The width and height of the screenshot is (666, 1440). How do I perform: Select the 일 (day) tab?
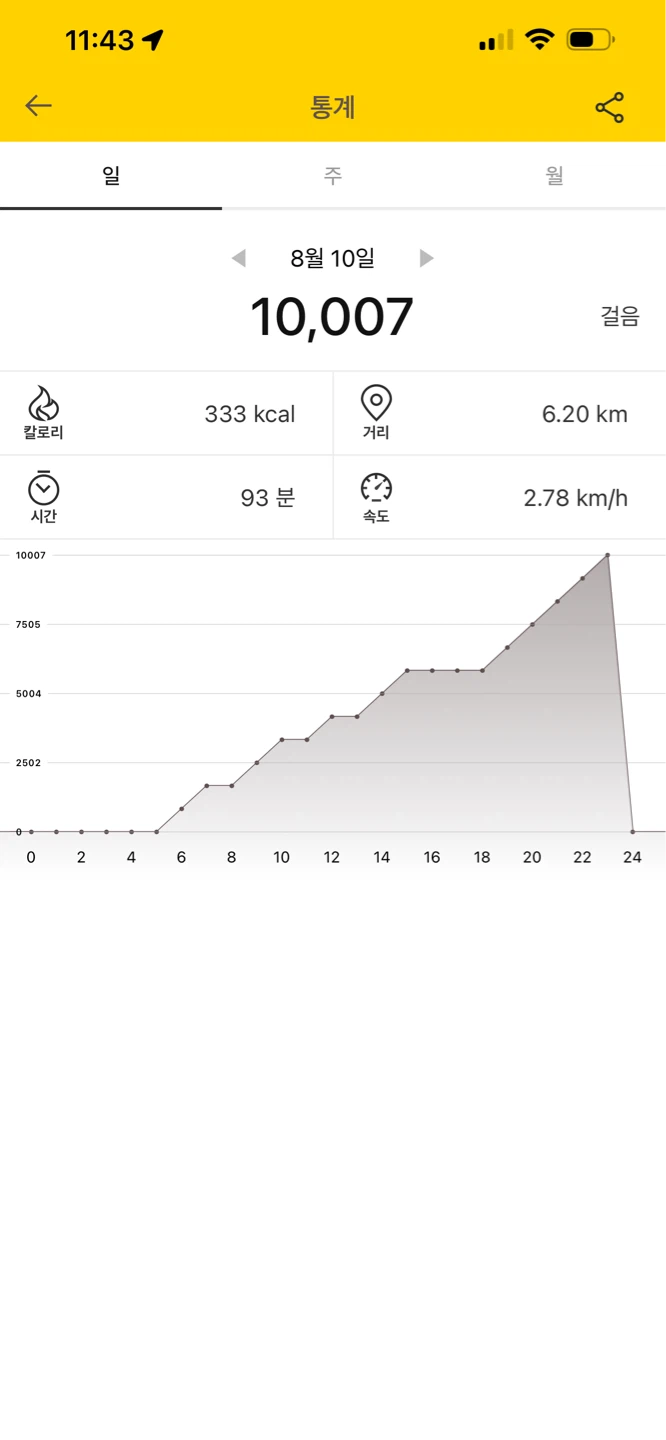(111, 176)
